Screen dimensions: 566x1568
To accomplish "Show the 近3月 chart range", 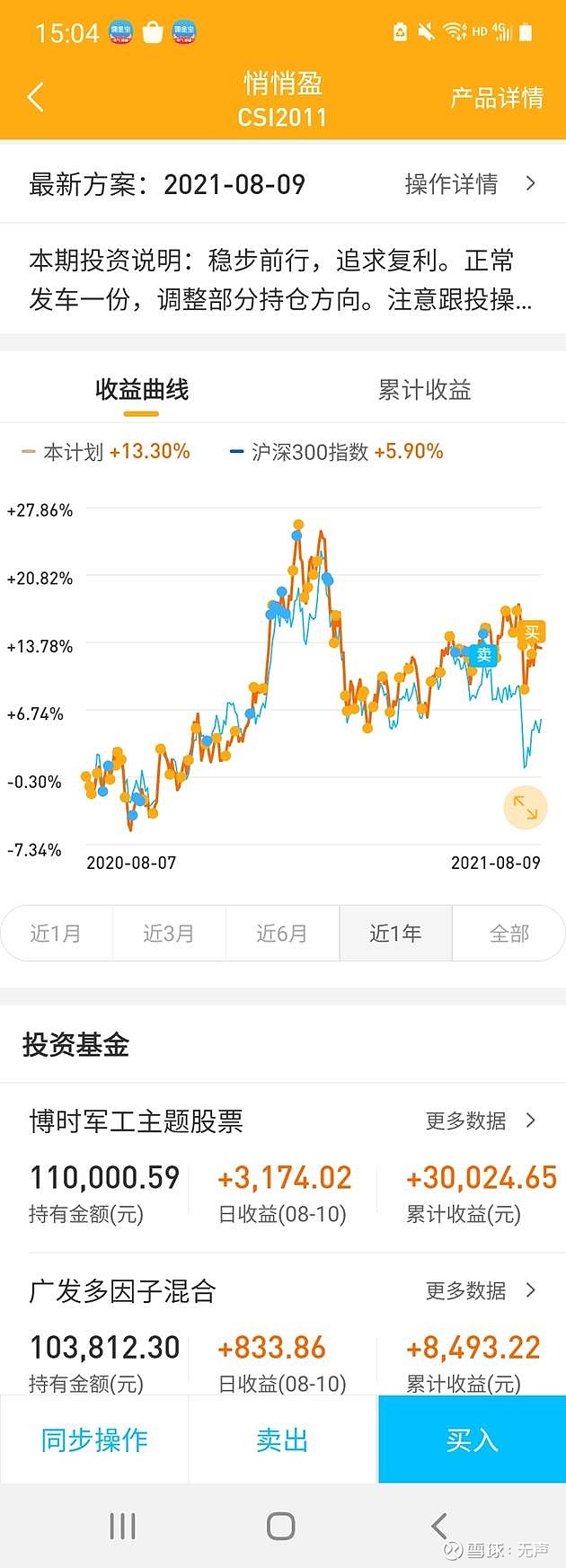I will (x=169, y=934).
